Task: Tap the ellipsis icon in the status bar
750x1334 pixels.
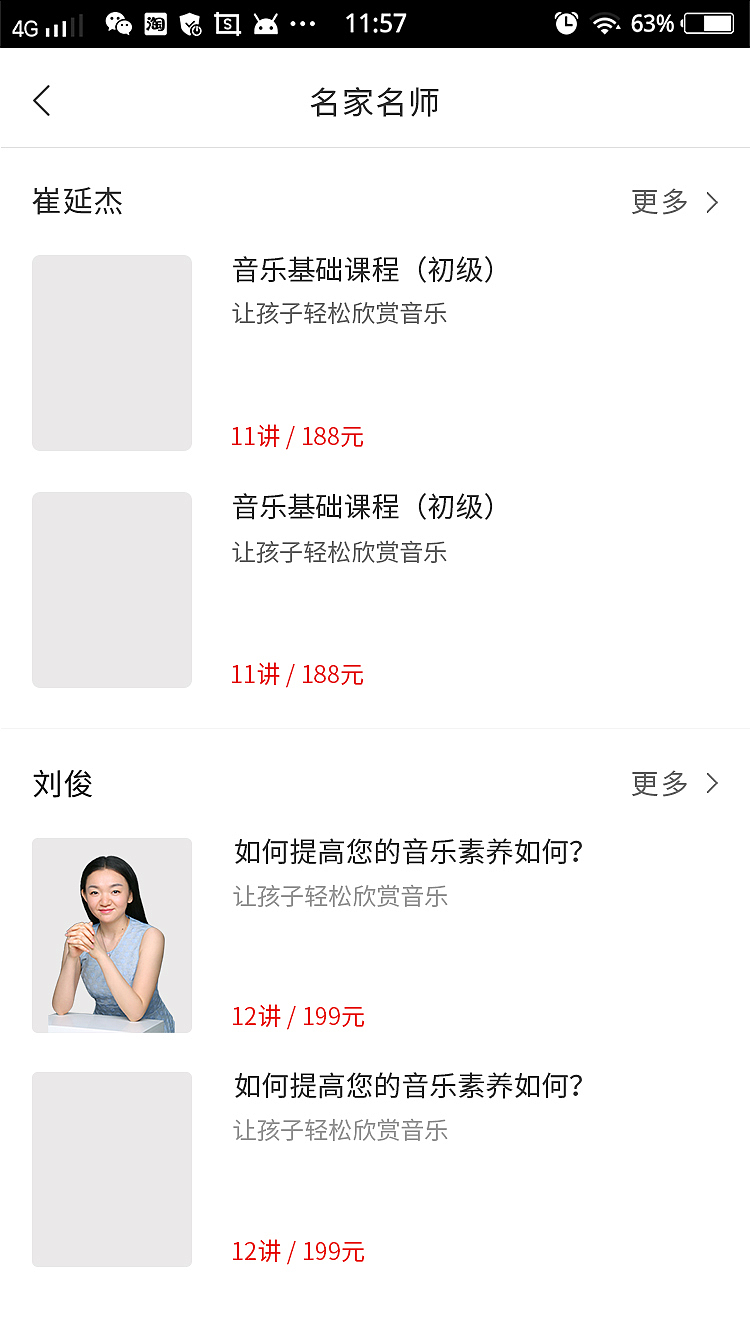Action: (x=301, y=23)
